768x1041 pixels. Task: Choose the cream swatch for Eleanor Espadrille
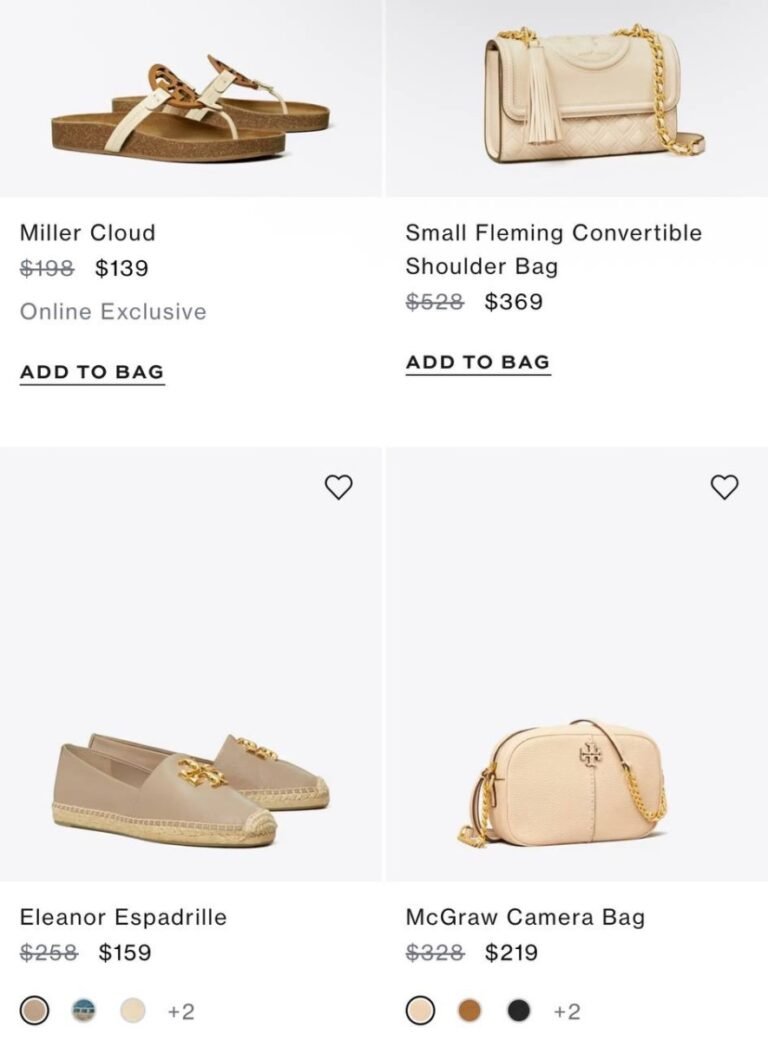click(x=133, y=1011)
